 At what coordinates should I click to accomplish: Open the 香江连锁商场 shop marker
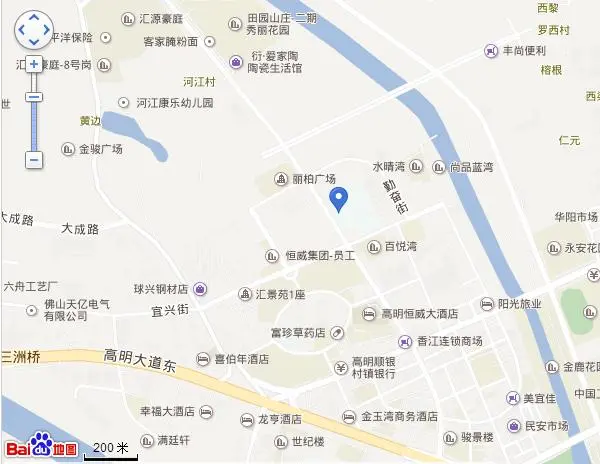pyautogui.click(x=405, y=341)
